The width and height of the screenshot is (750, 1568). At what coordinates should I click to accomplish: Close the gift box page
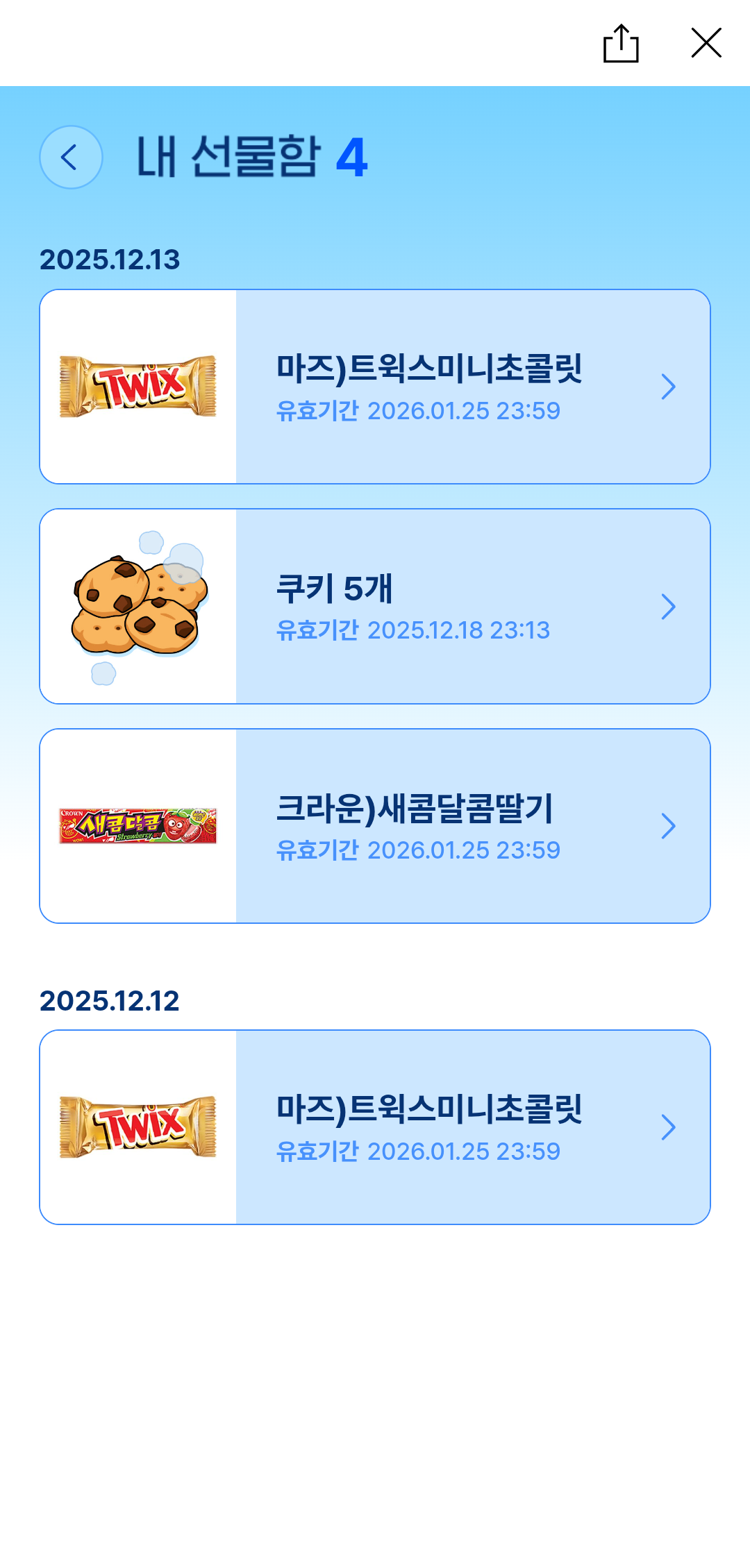pyautogui.click(x=706, y=43)
